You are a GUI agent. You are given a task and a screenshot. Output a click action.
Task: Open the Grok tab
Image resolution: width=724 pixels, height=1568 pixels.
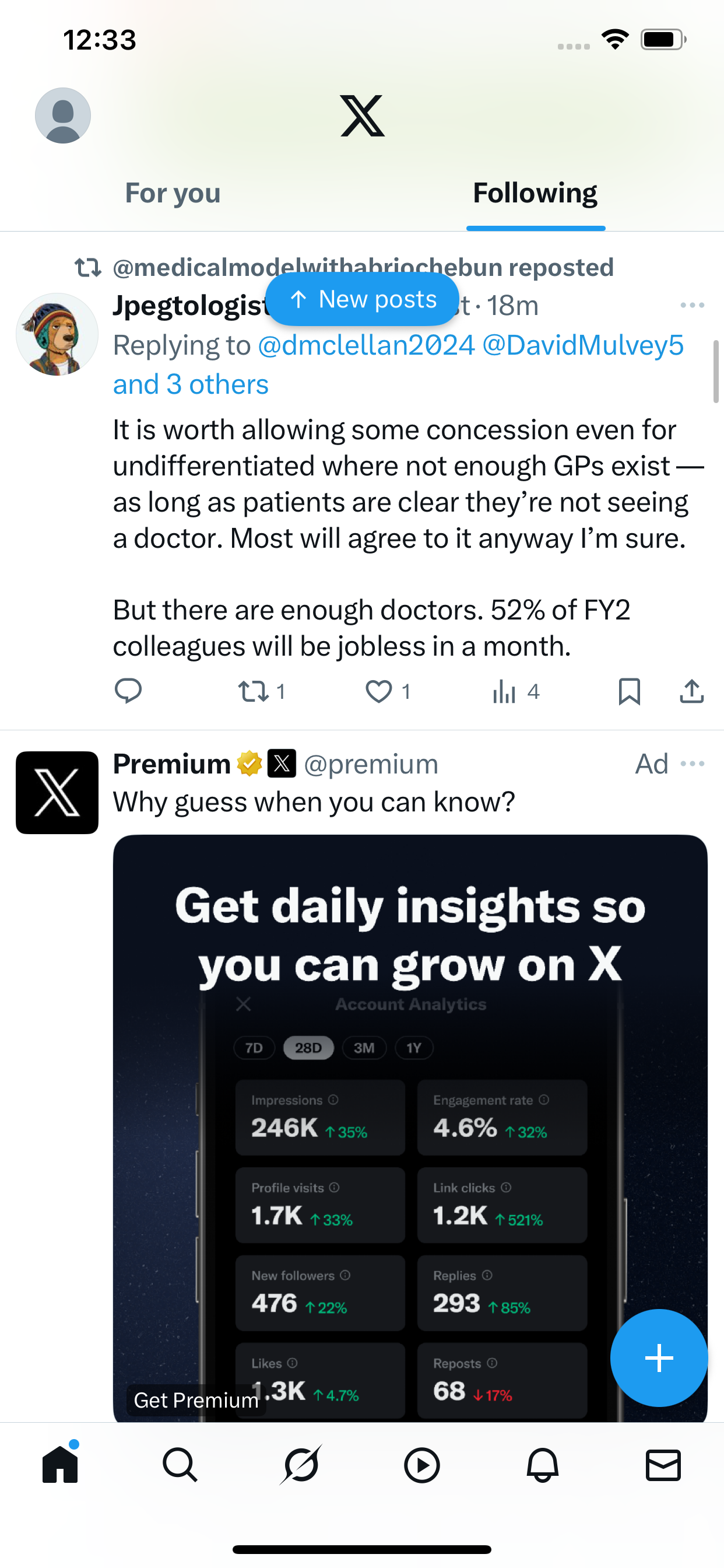[301, 1465]
